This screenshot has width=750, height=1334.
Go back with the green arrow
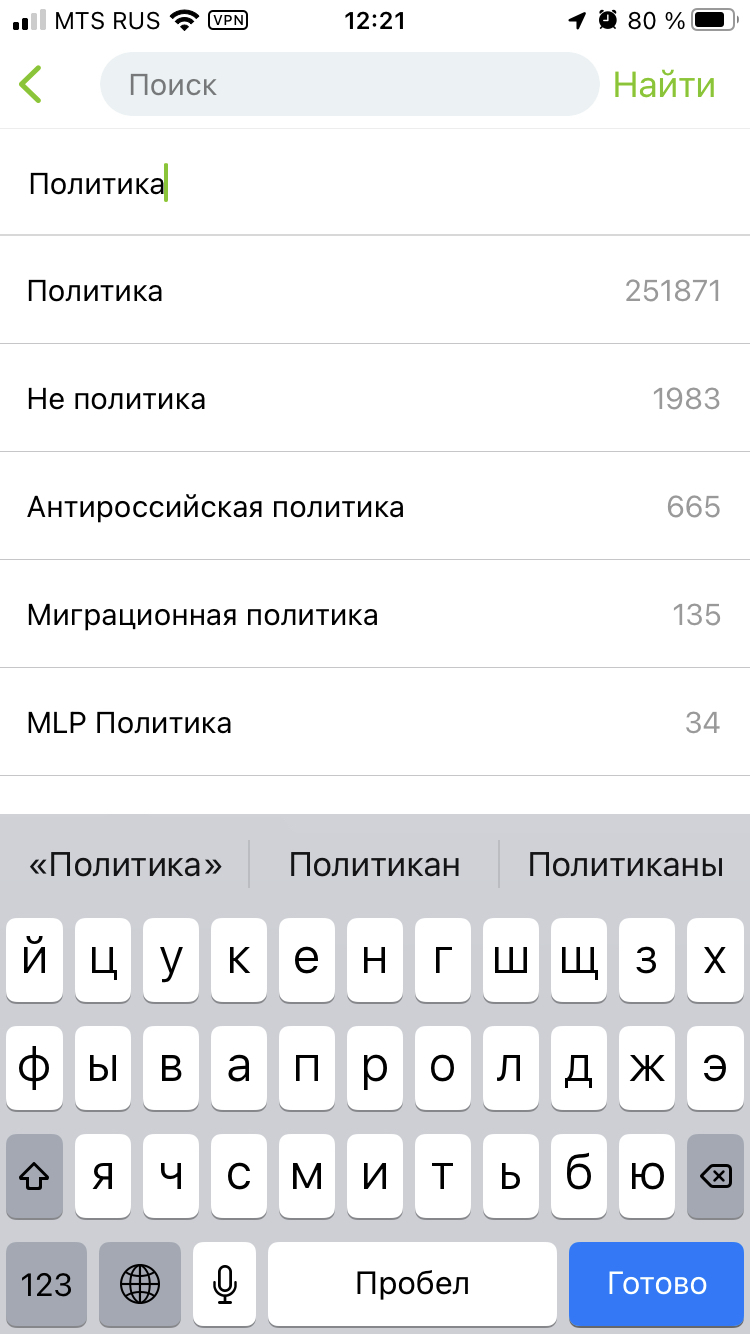pyautogui.click(x=31, y=85)
